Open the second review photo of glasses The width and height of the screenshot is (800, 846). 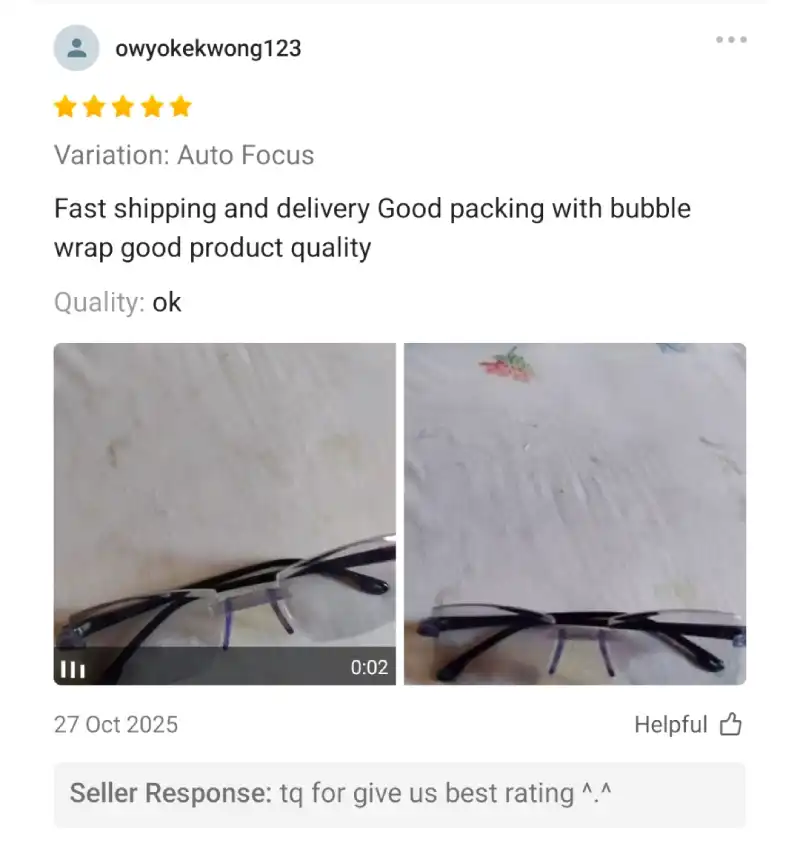point(575,514)
